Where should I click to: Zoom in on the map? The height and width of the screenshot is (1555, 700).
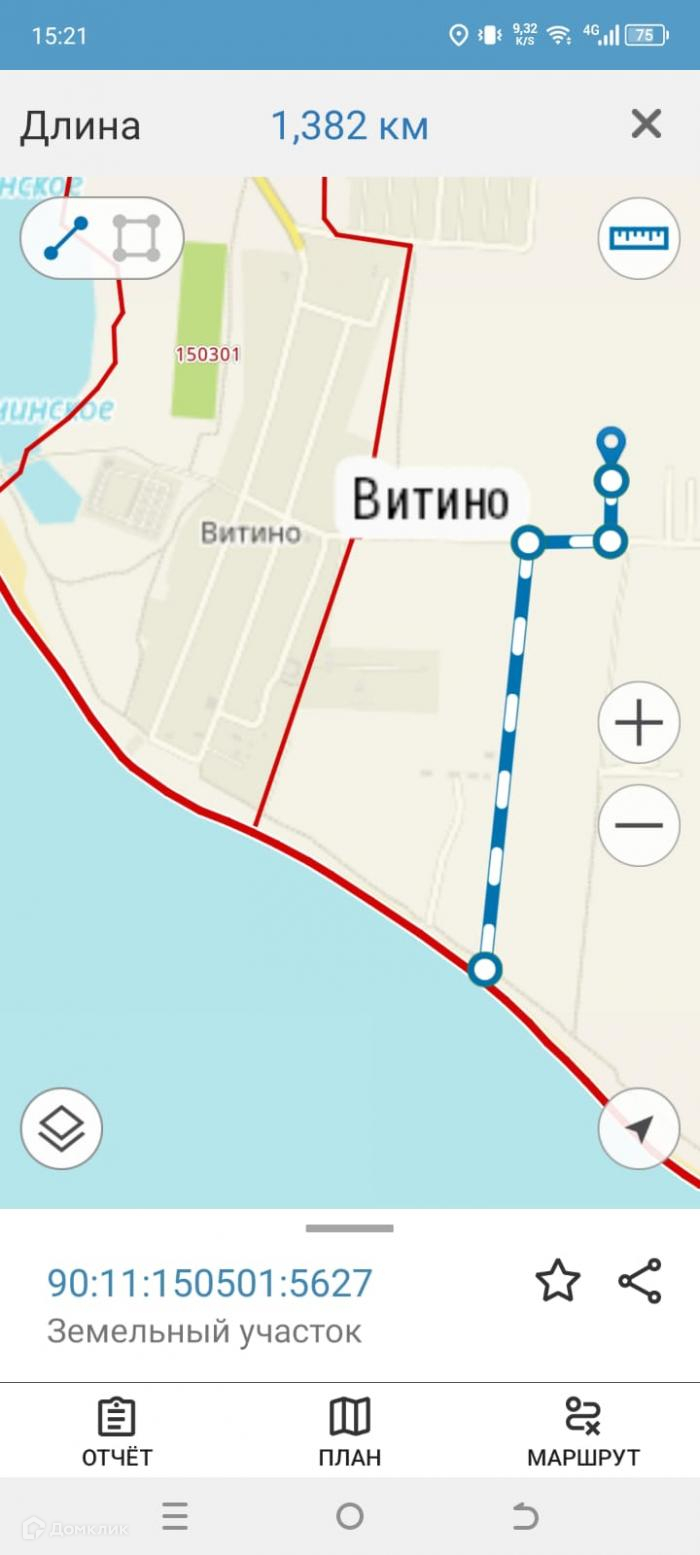click(639, 723)
